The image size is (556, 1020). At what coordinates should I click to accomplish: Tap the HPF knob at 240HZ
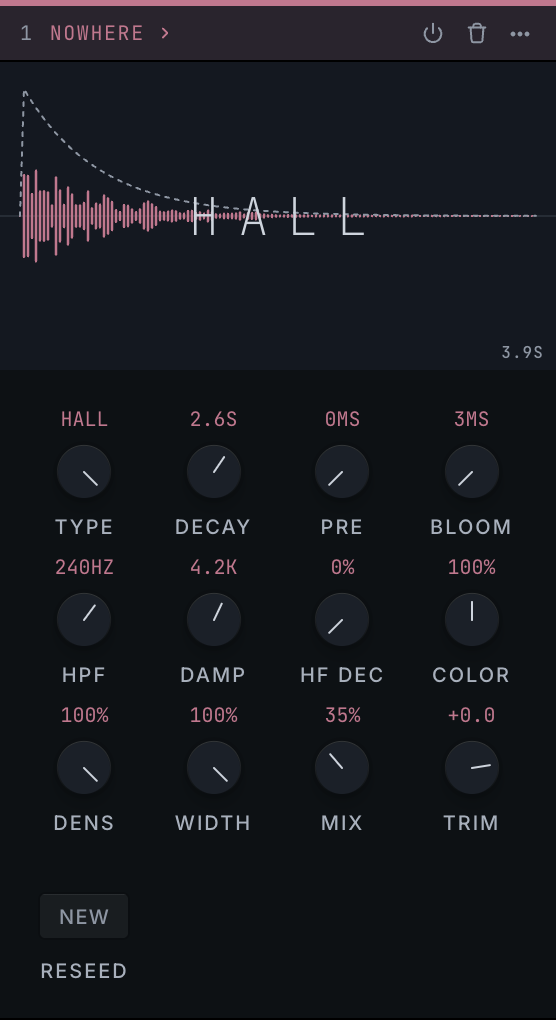pyautogui.click(x=84, y=619)
